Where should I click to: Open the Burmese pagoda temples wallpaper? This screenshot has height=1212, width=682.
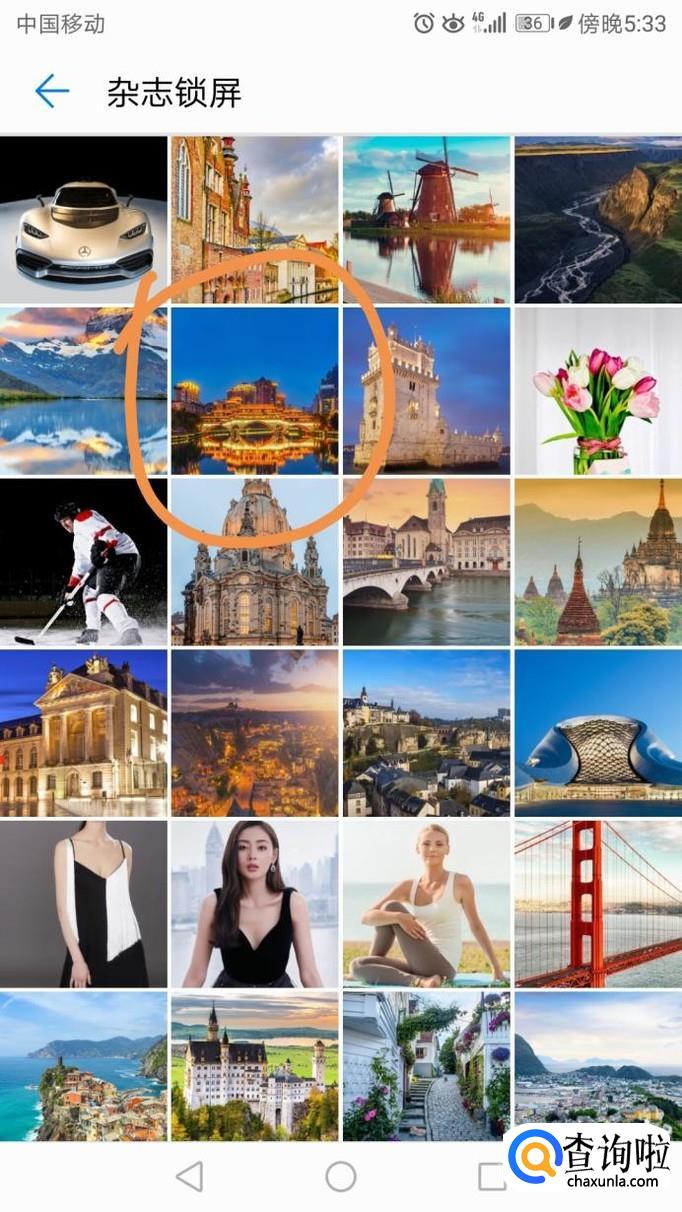[598, 562]
